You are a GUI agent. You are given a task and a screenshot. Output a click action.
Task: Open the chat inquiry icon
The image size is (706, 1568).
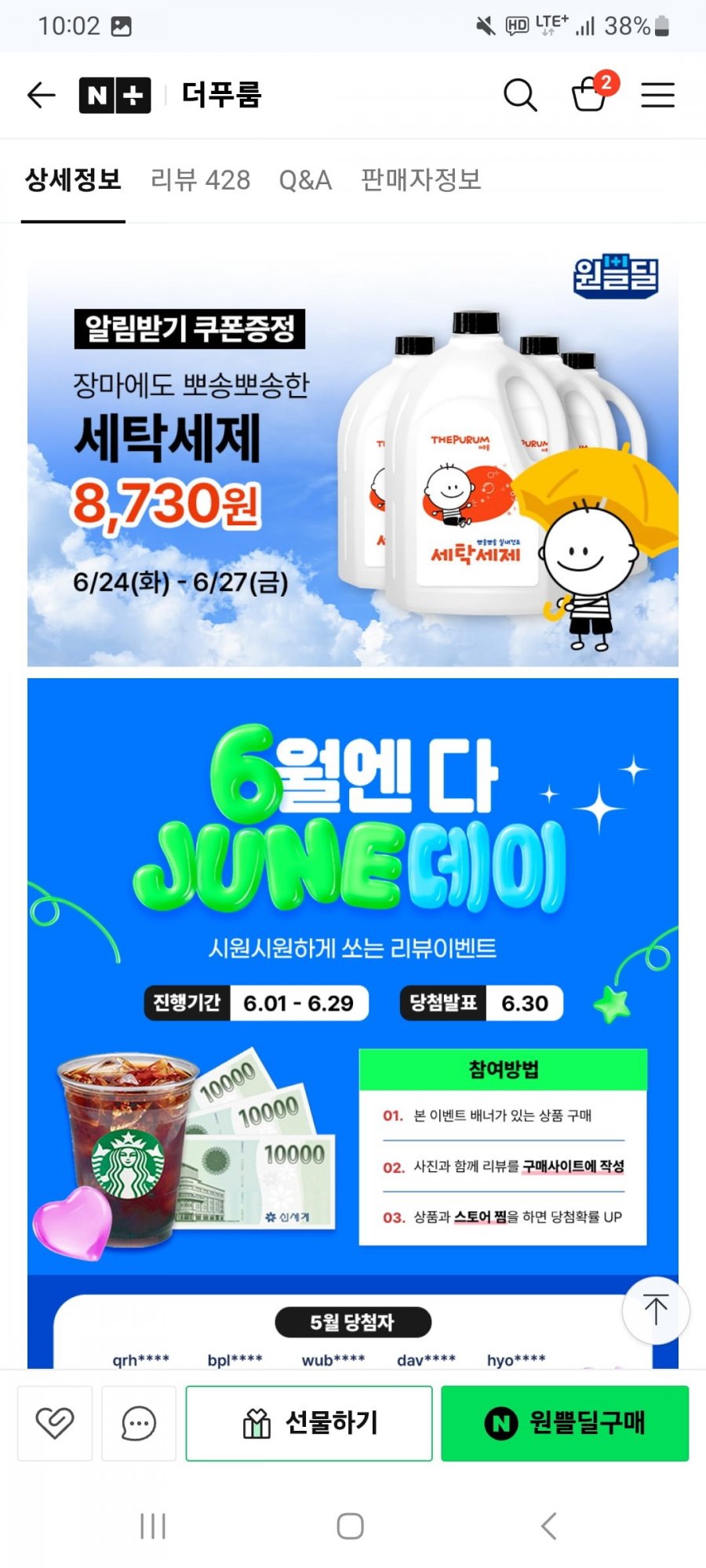[x=139, y=1423]
